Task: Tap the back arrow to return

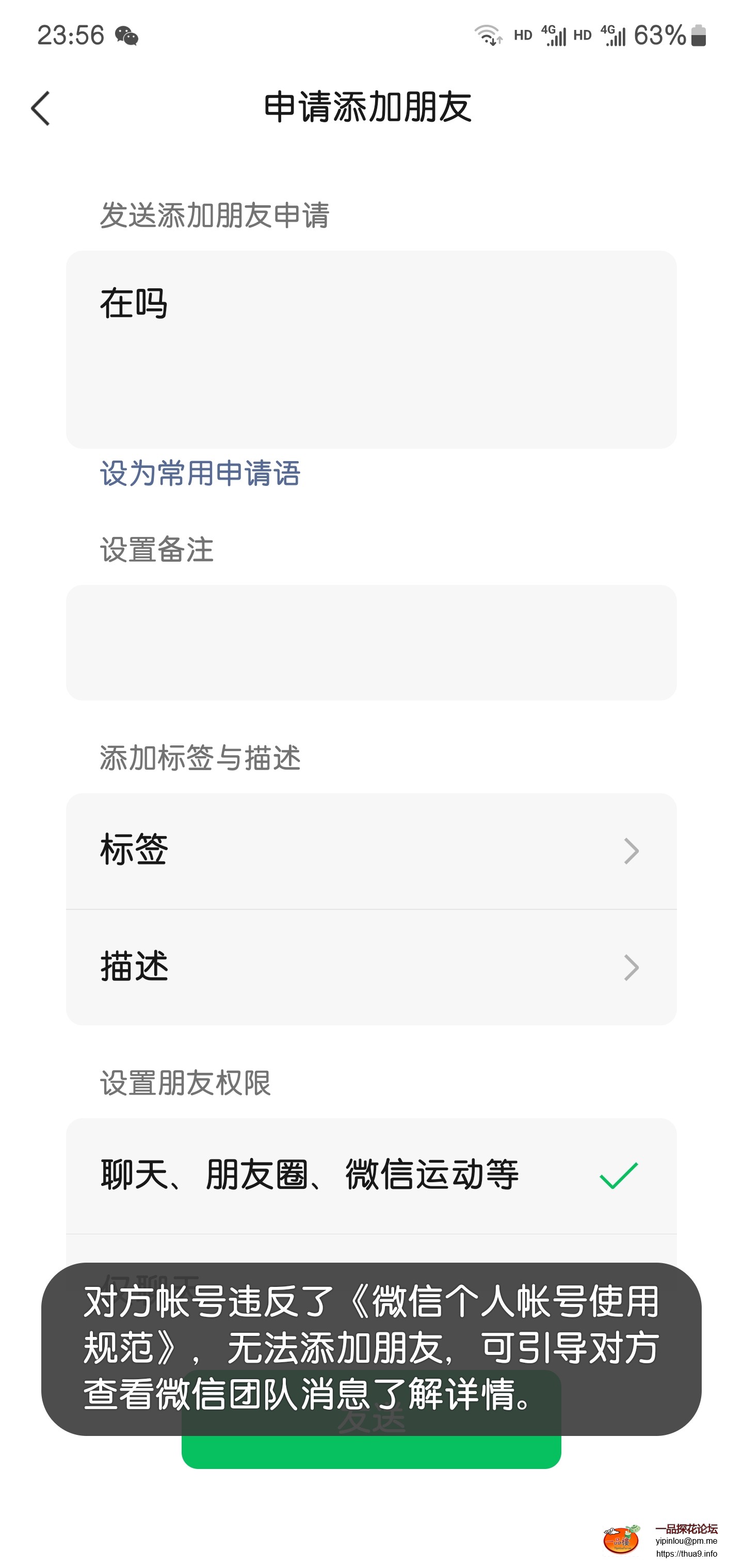Action: 40,108
